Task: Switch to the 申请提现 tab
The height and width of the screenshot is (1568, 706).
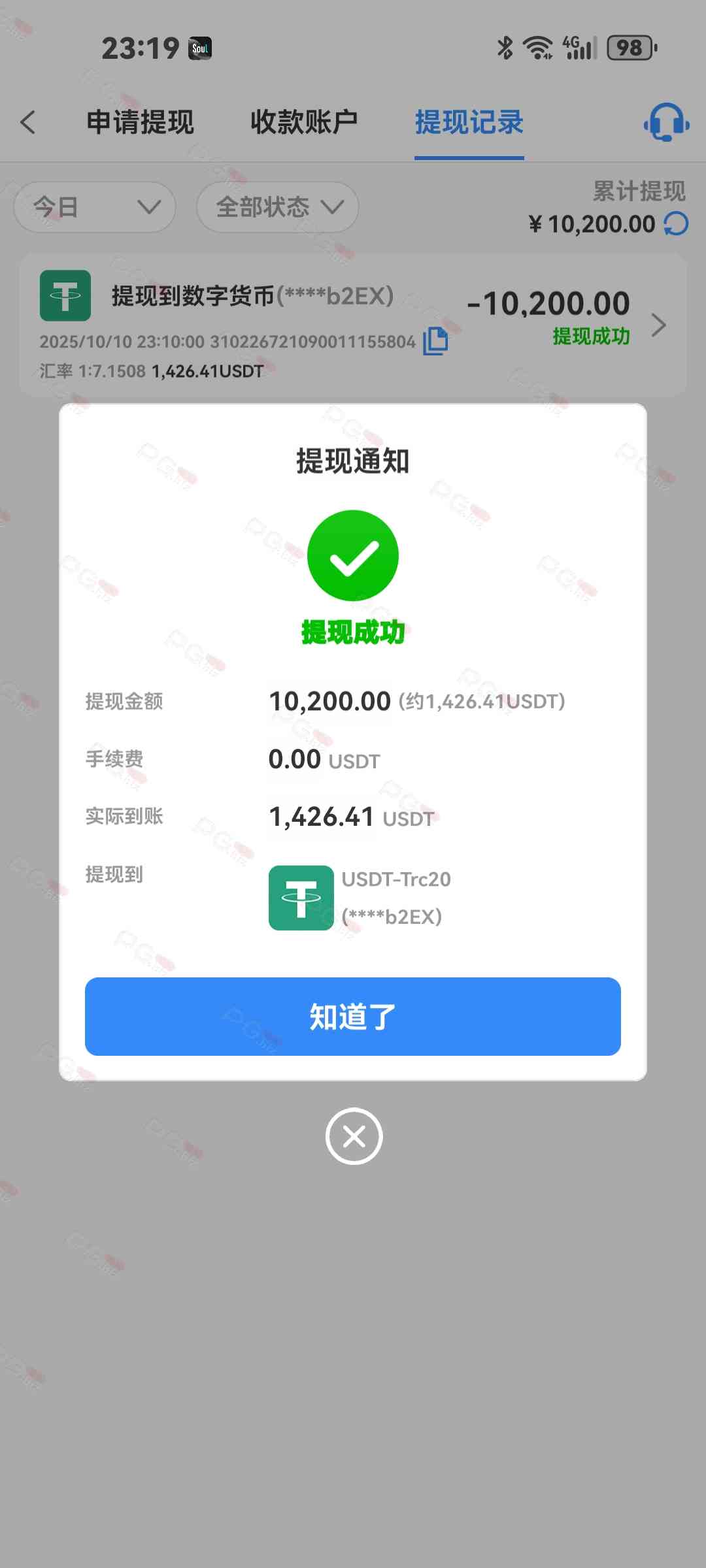Action: pyautogui.click(x=140, y=122)
